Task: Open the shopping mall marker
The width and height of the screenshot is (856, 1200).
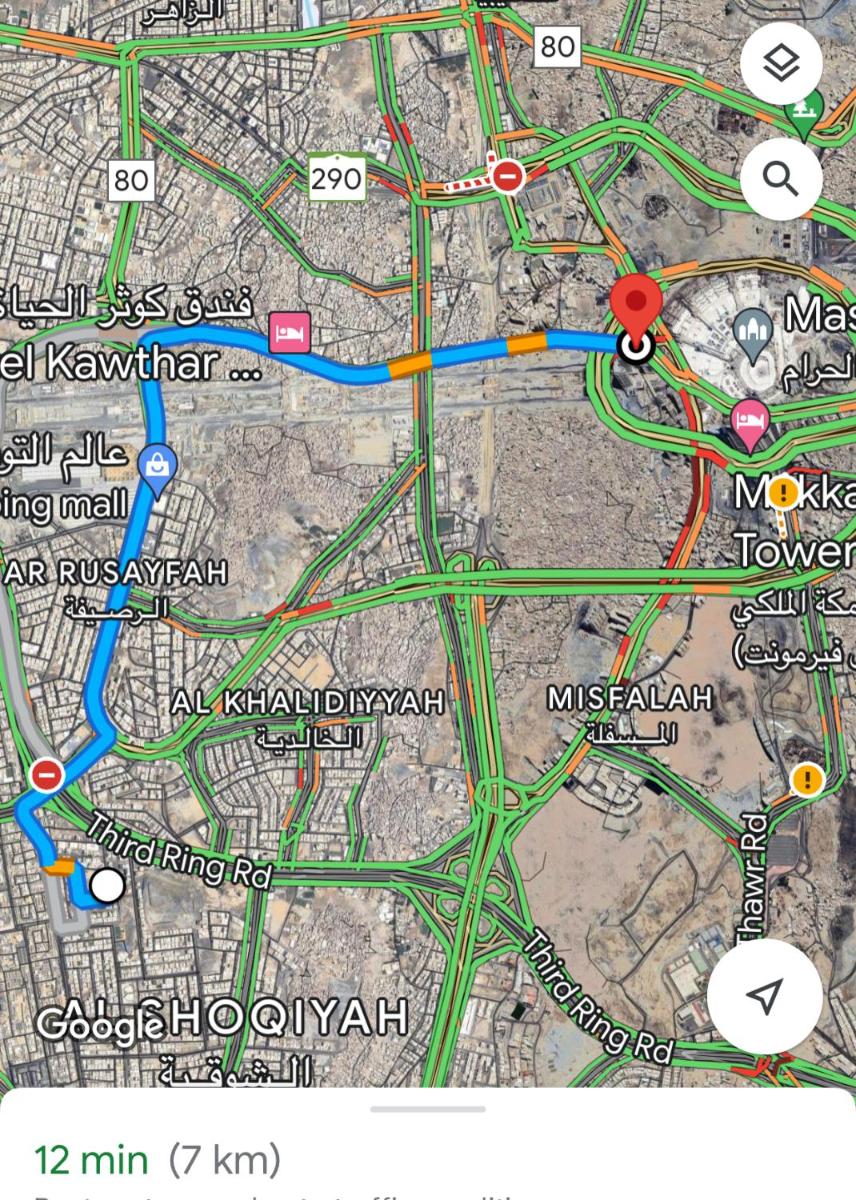Action: coord(157,467)
